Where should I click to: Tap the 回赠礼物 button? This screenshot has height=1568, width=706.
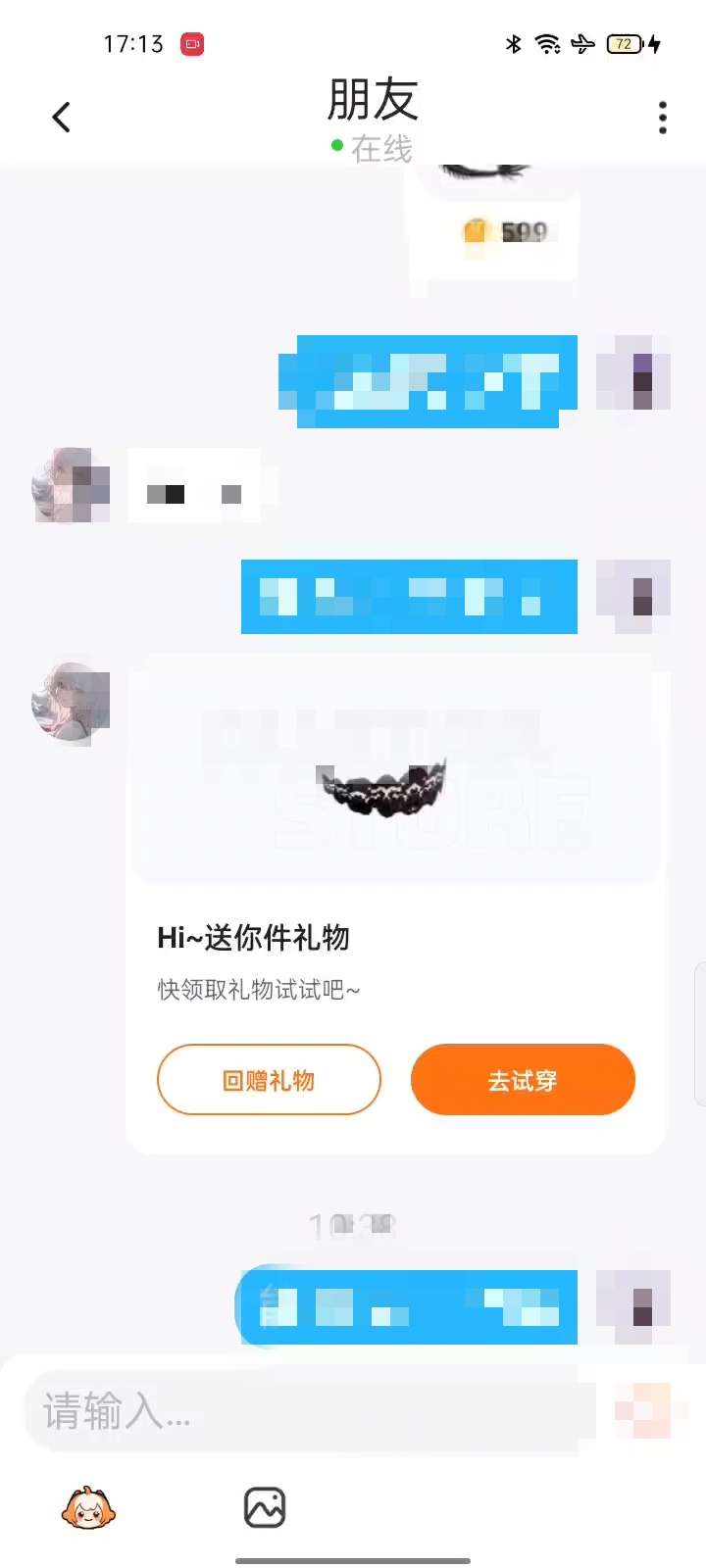tap(269, 1080)
